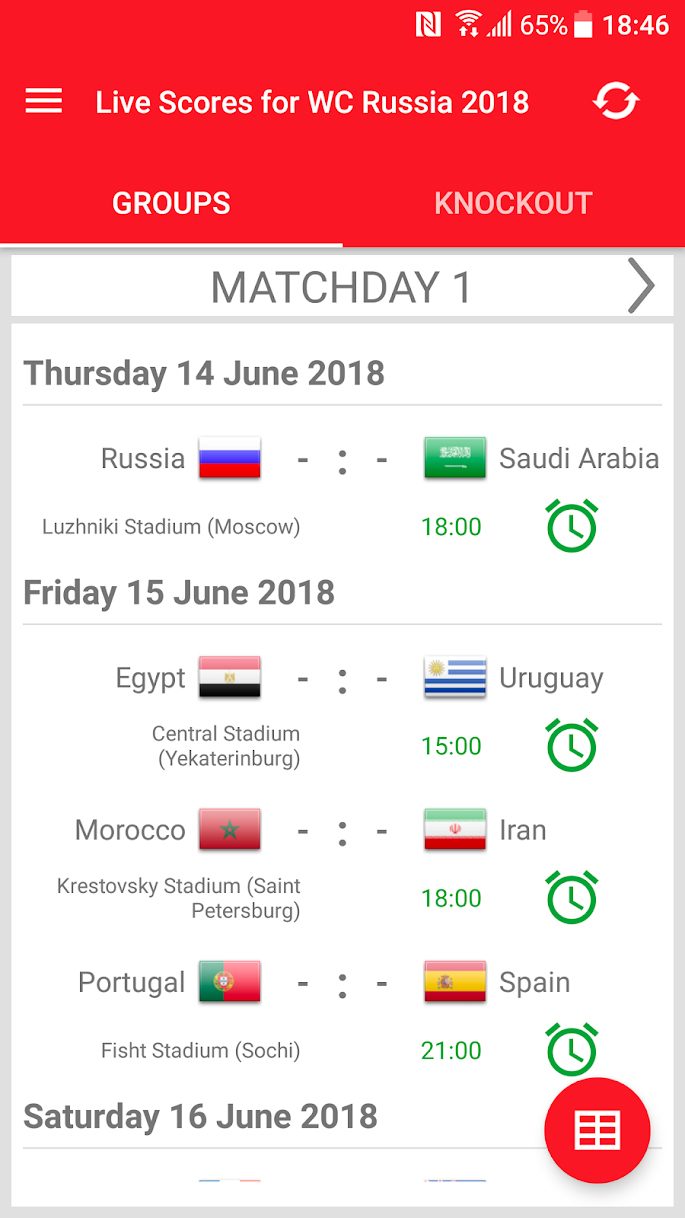
Task: Open the standings table floating button
Action: point(597,1130)
